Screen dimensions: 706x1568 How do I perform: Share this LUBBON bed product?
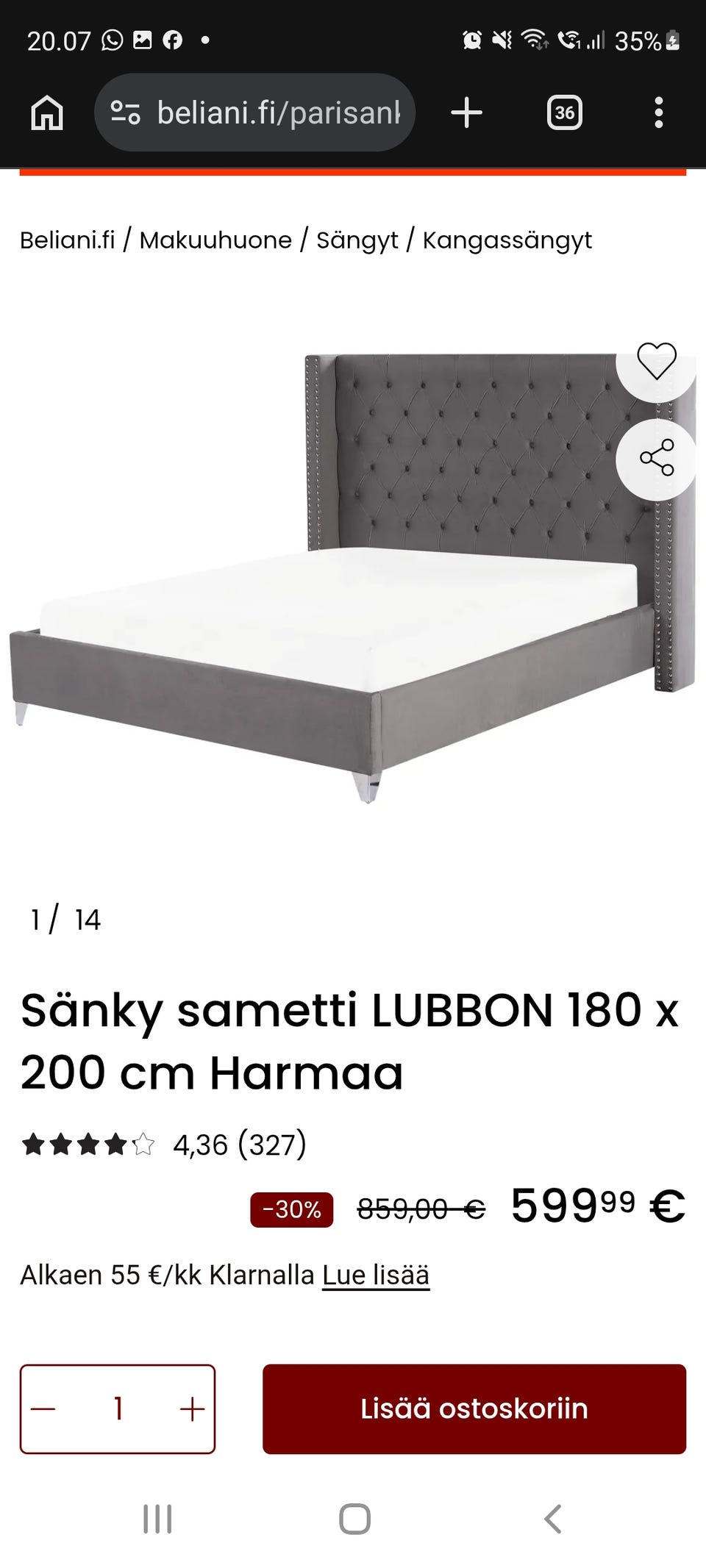pyautogui.click(x=656, y=458)
